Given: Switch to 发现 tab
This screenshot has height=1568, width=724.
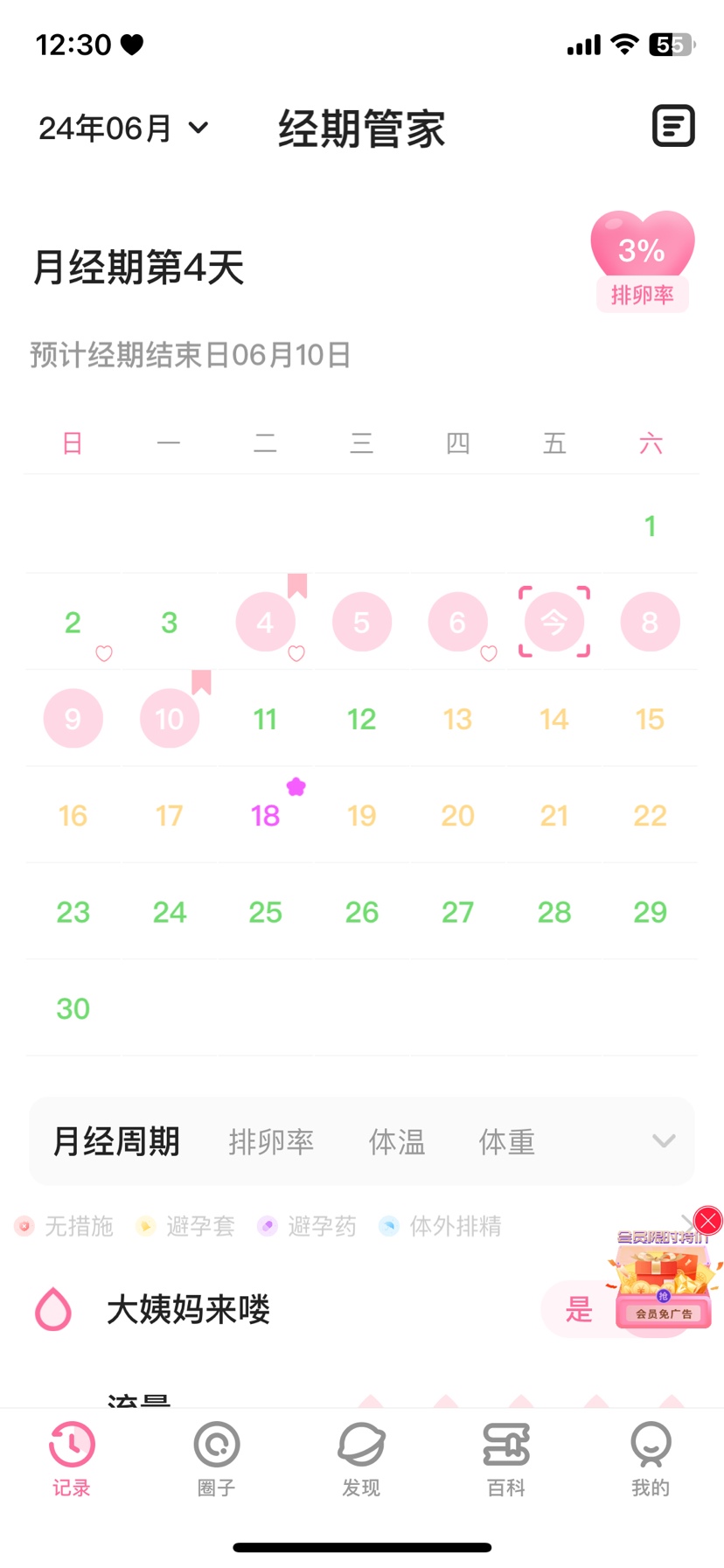Looking at the screenshot, I should pyautogui.click(x=361, y=1455).
